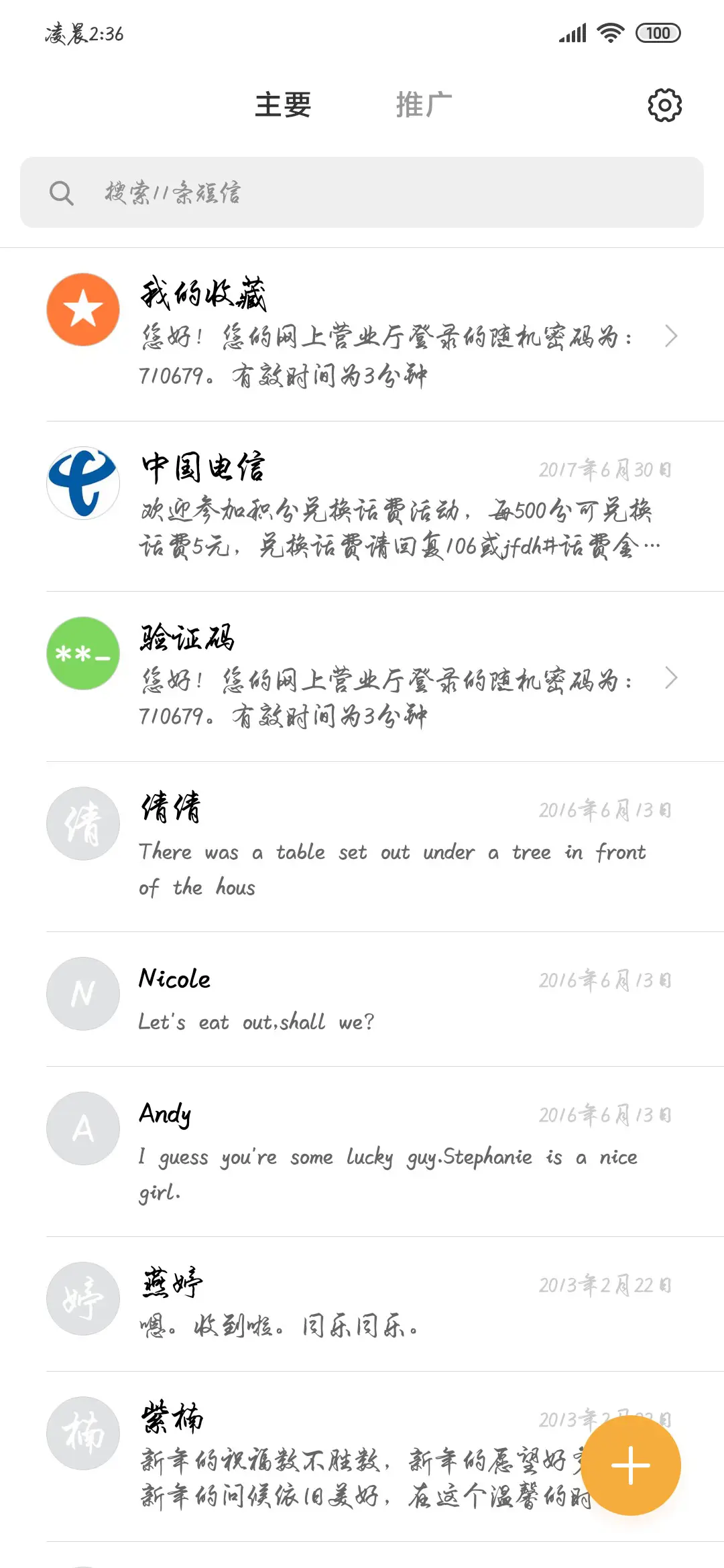
Task: Switch to the 推广 tab
Action: pyautogui.click(x=423, y=105)
